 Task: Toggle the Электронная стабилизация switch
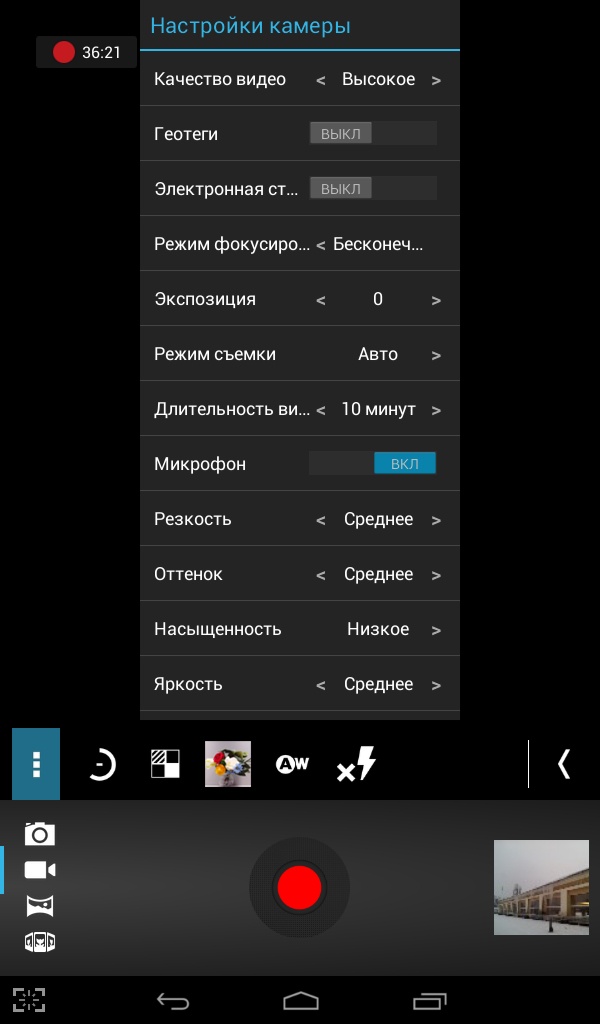tap(372, 189)
